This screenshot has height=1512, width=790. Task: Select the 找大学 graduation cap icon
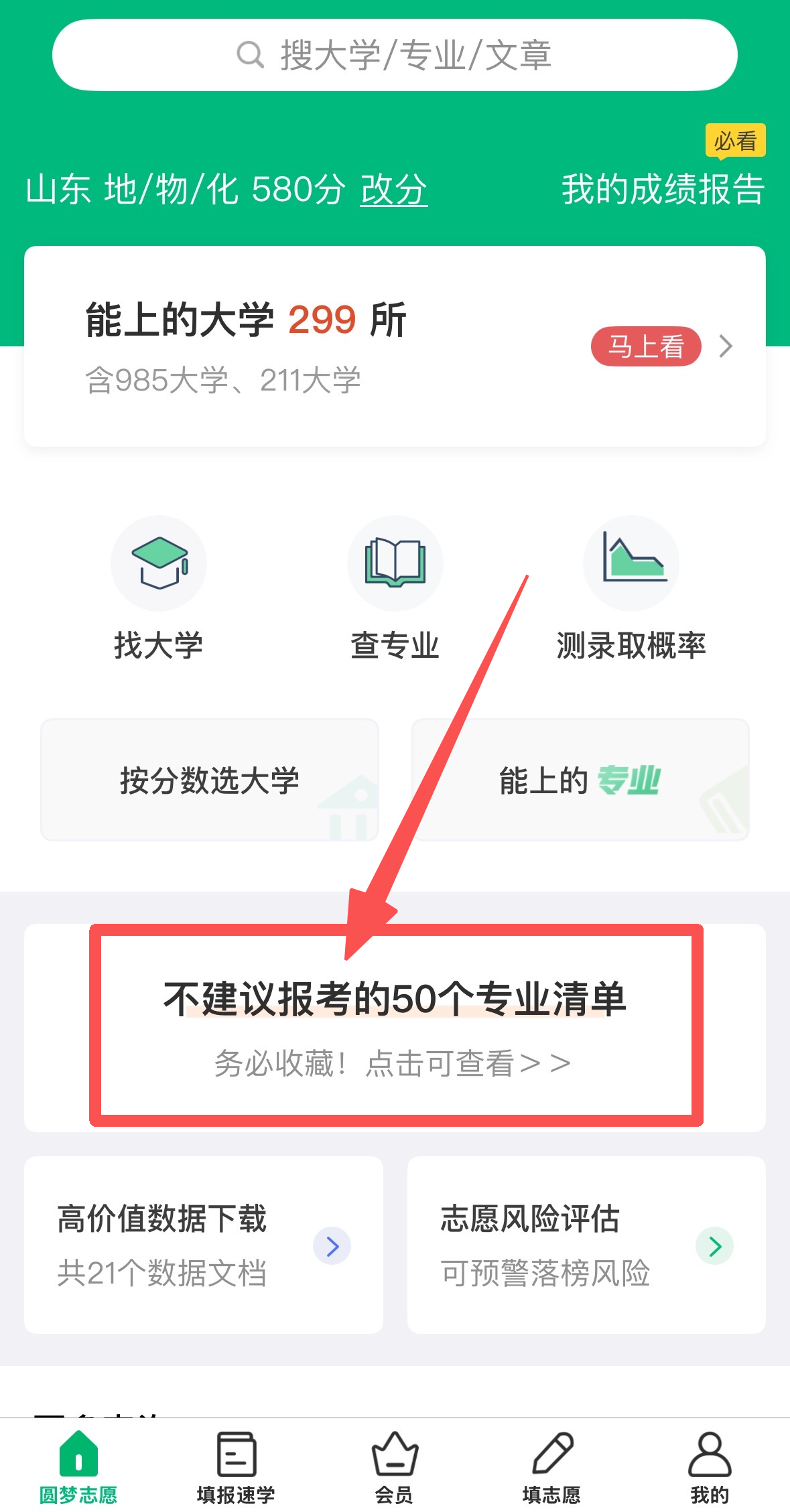tap(159, 563)
